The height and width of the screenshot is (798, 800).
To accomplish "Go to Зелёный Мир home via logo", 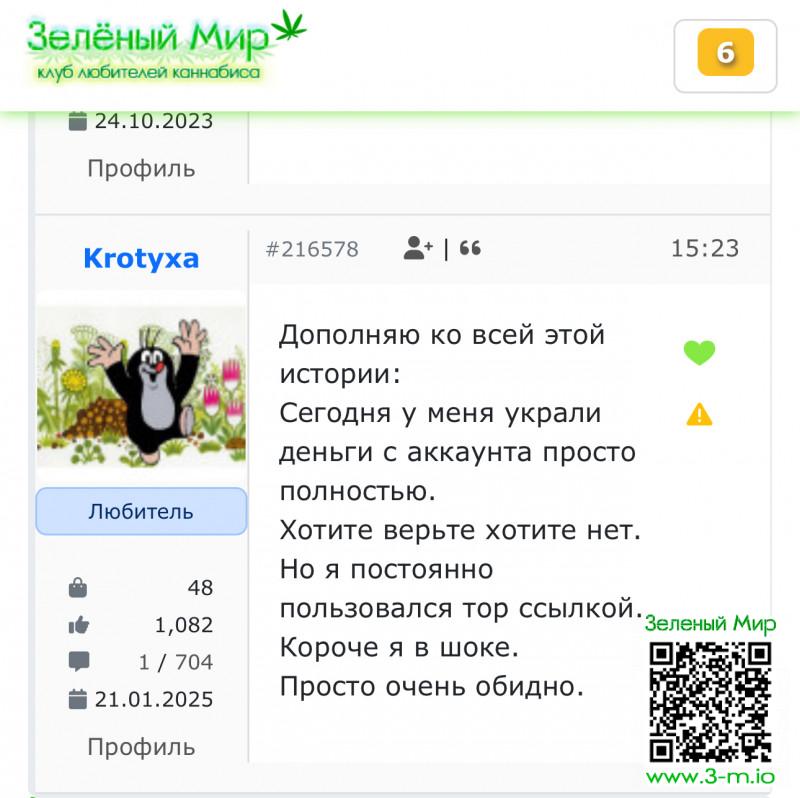I will (x=166, y=48).
